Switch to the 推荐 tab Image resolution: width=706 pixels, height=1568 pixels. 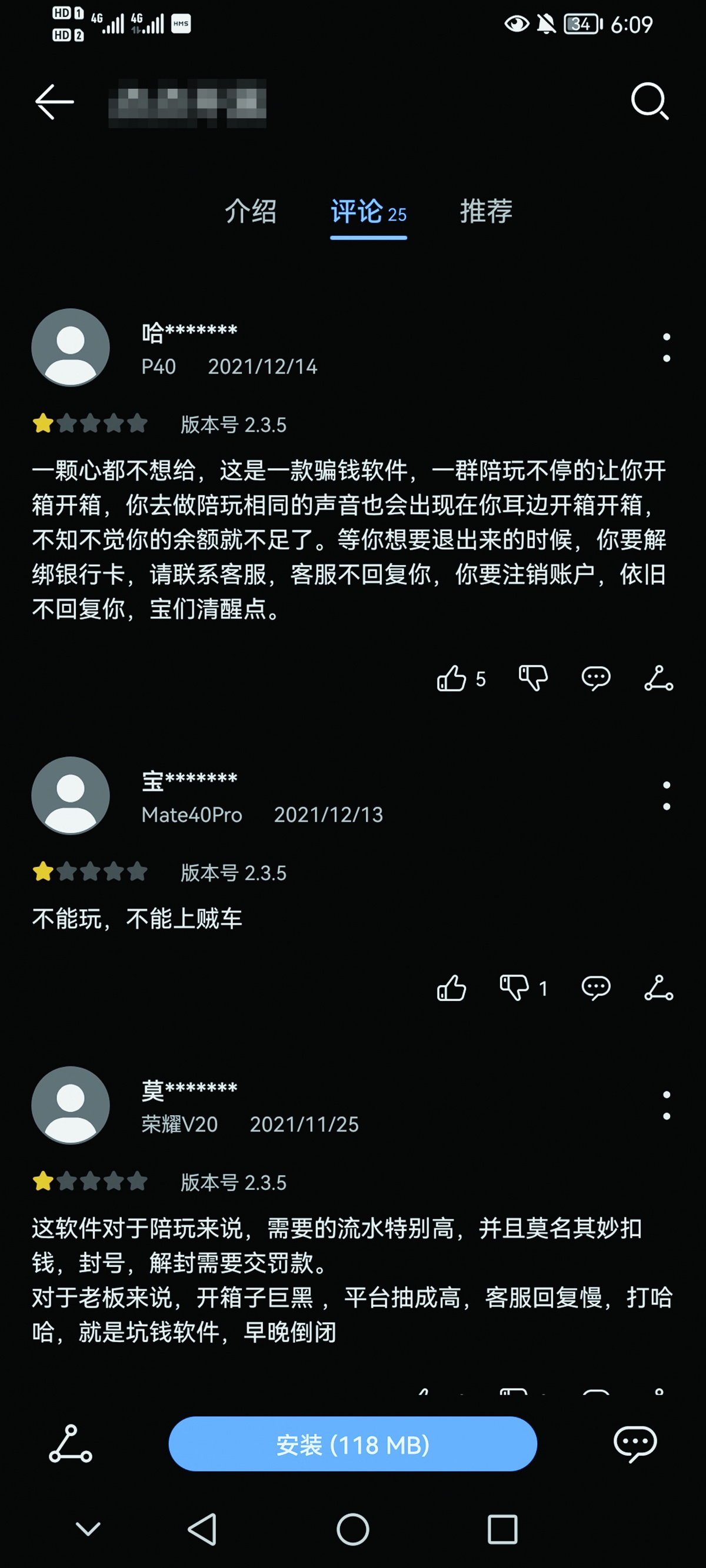pos(485,211)
